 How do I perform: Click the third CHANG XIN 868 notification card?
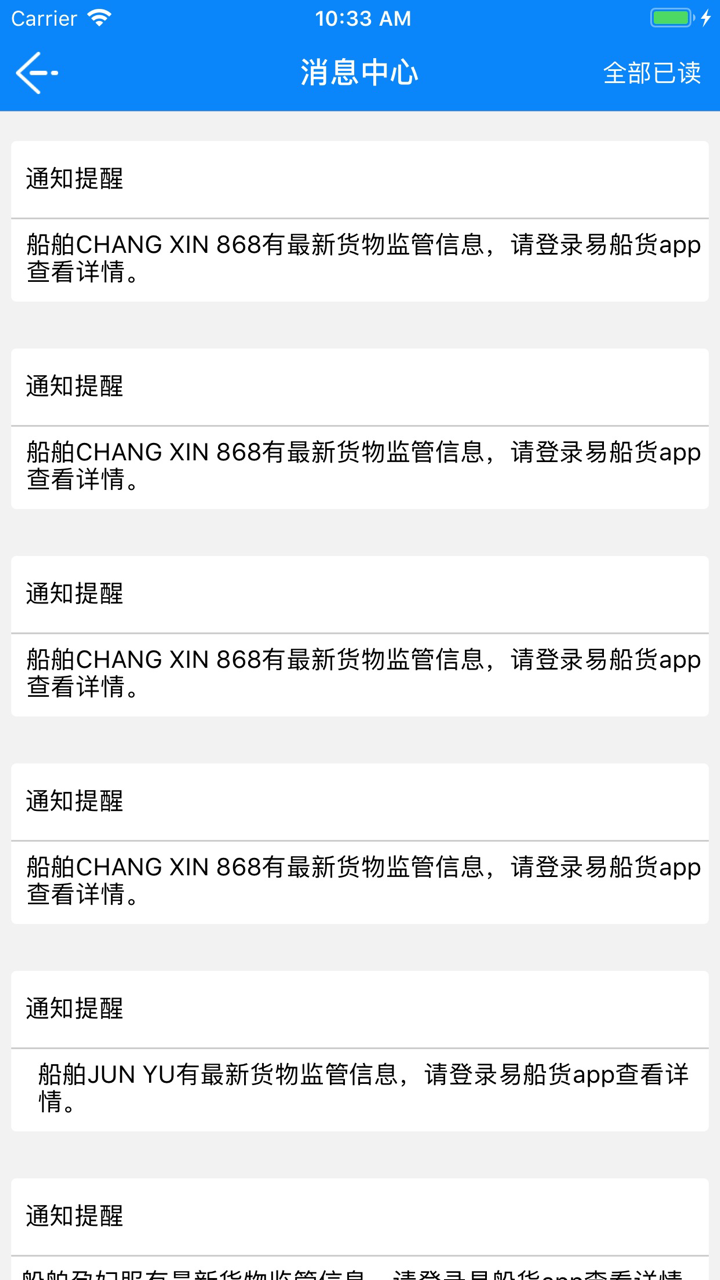[360, 673]
